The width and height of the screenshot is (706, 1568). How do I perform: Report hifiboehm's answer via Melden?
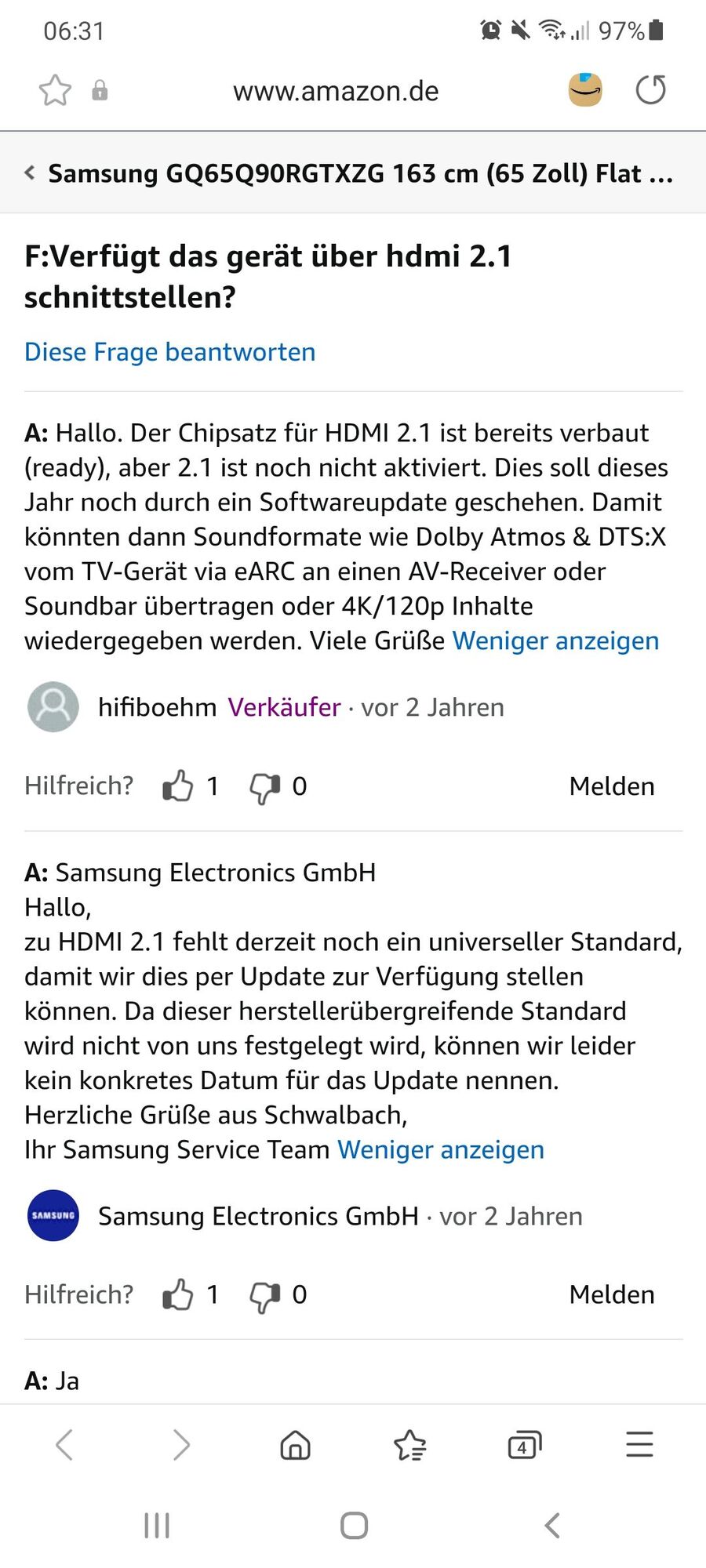612,786
